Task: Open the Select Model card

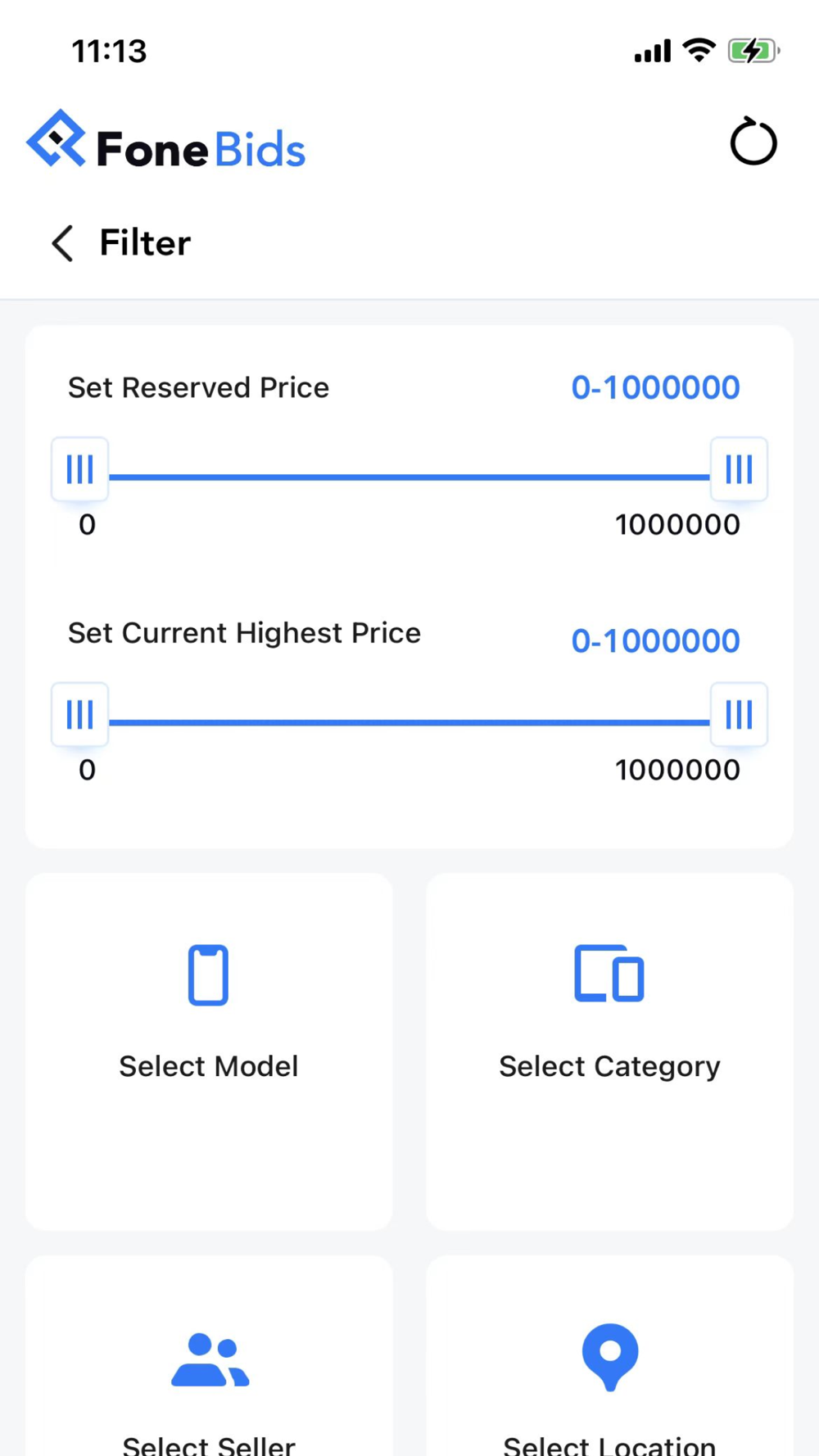Action: (209, 1051)
